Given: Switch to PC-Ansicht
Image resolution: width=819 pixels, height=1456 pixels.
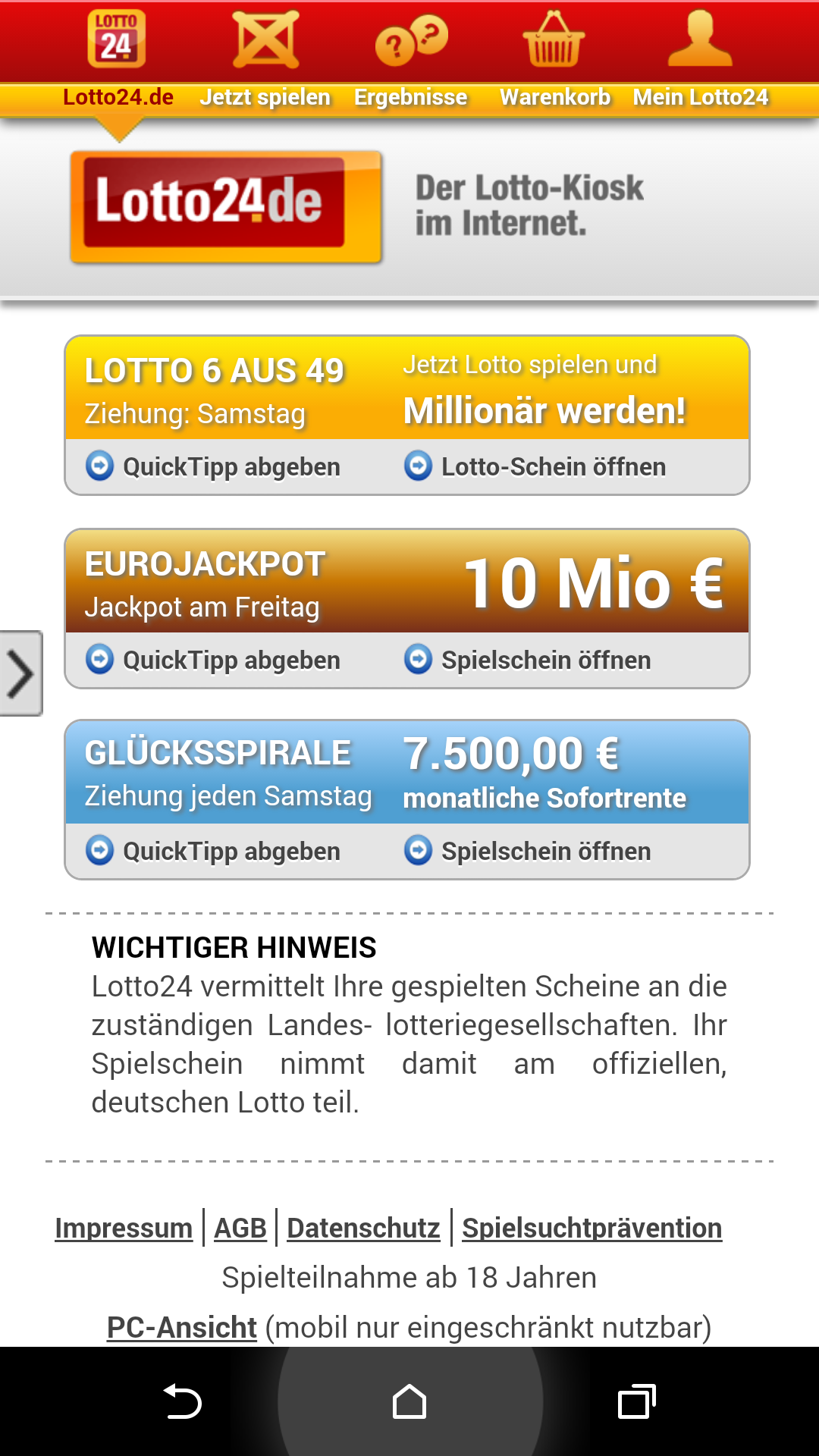Looking at the screenshot, I should (182, 1327).
